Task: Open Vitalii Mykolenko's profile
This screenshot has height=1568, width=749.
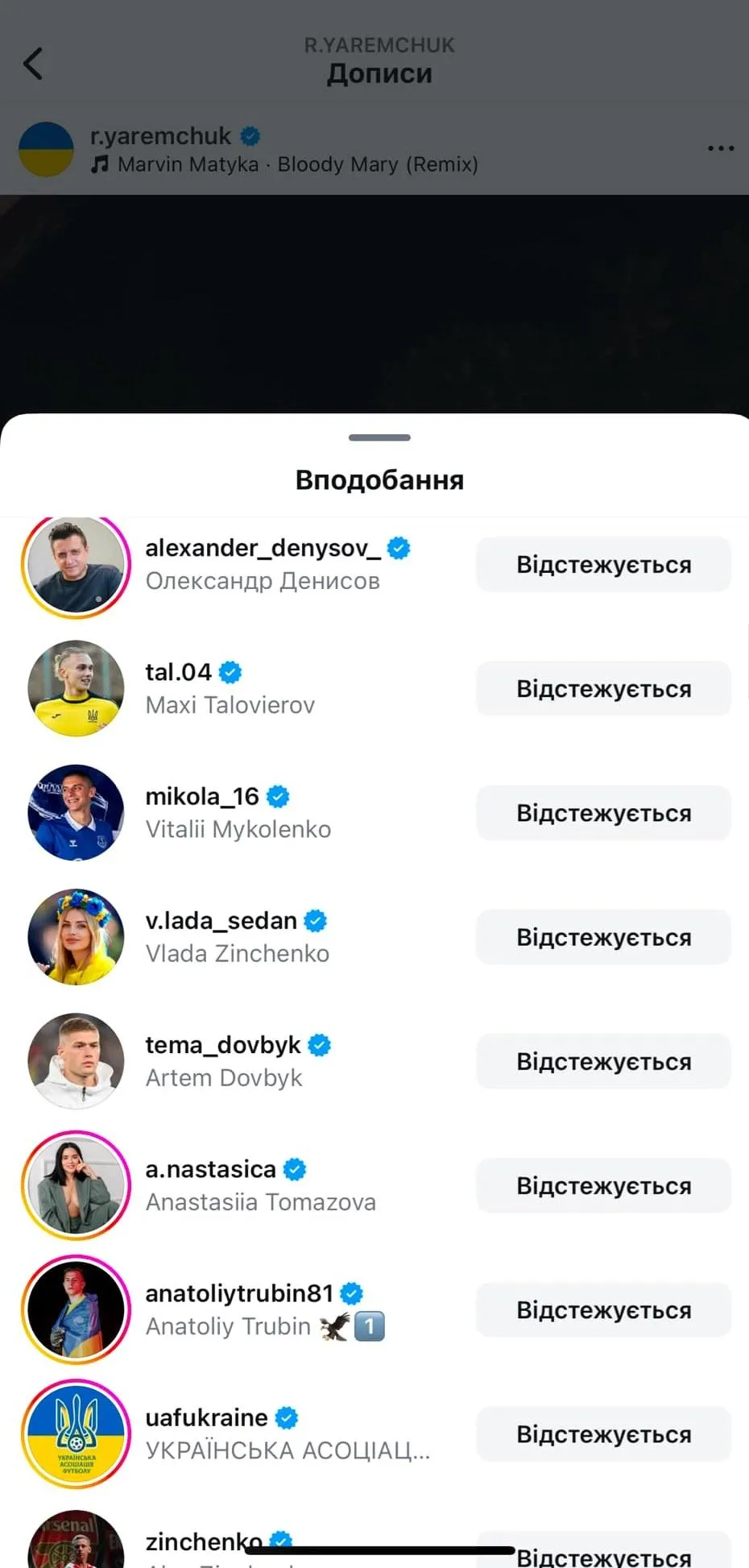Action: pyautogui.click(x=238, y=828)
